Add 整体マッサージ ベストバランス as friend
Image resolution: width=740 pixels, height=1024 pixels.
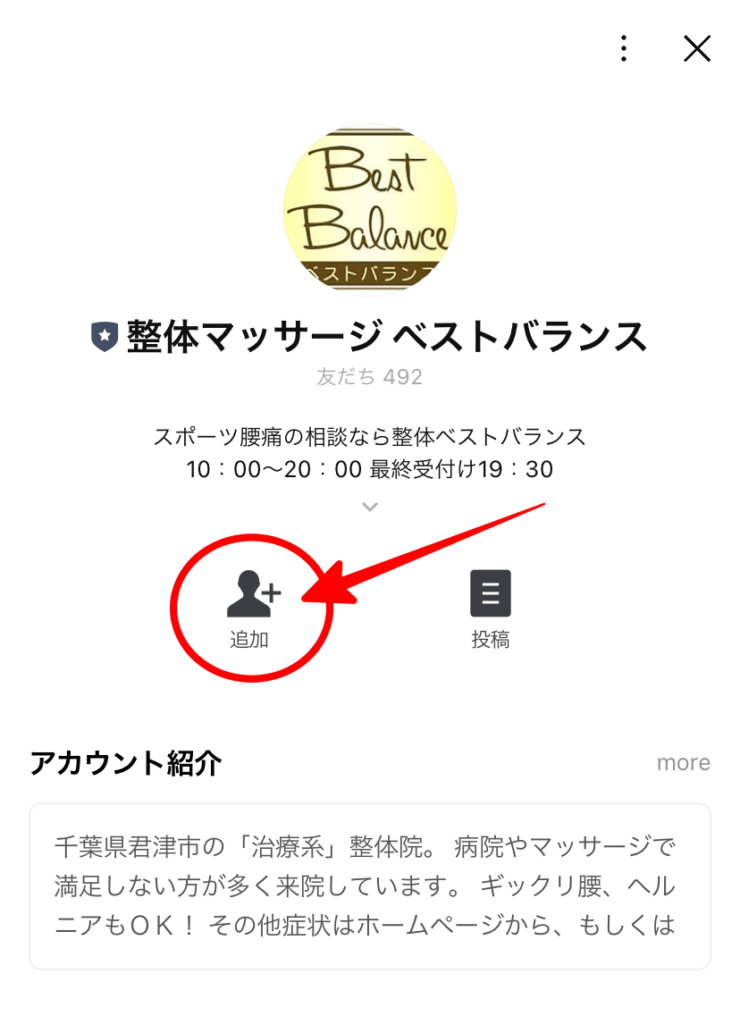click(252, 605)
